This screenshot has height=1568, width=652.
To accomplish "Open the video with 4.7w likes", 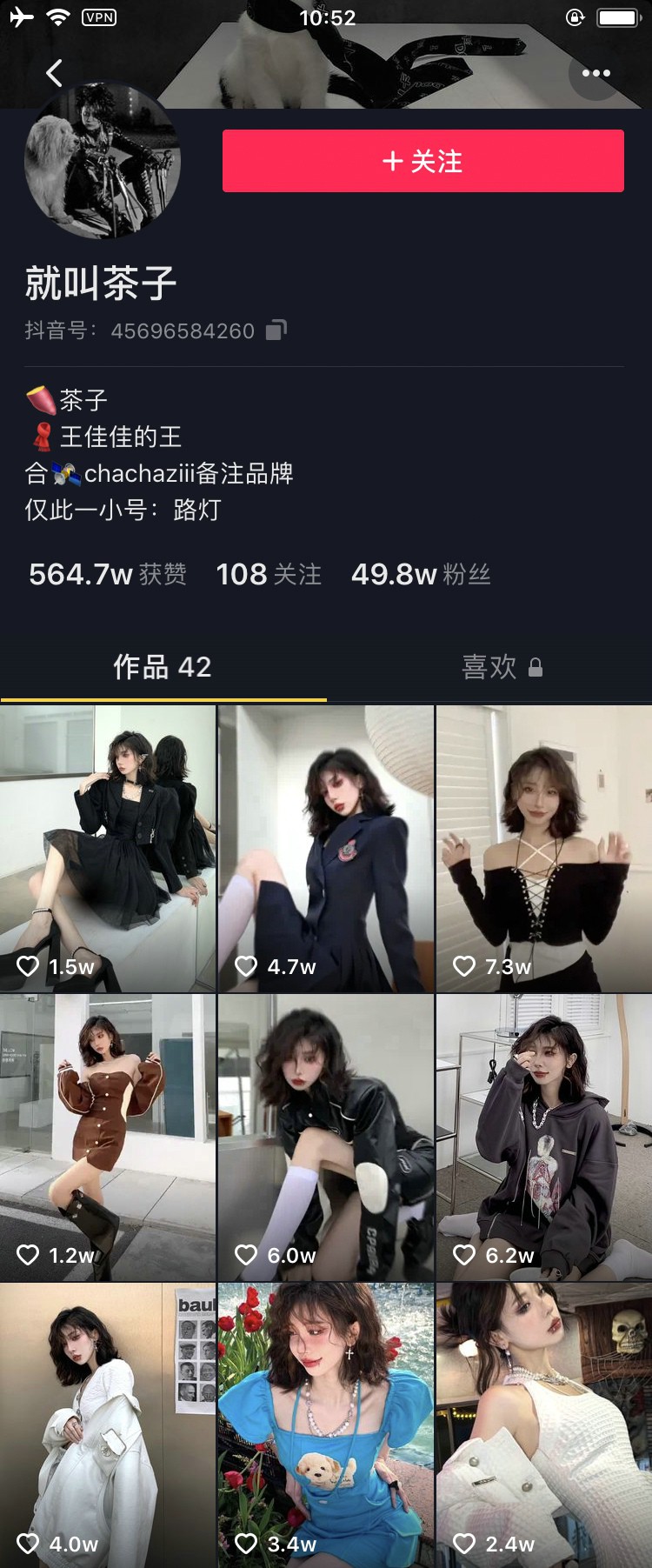I will click(326, 848).
